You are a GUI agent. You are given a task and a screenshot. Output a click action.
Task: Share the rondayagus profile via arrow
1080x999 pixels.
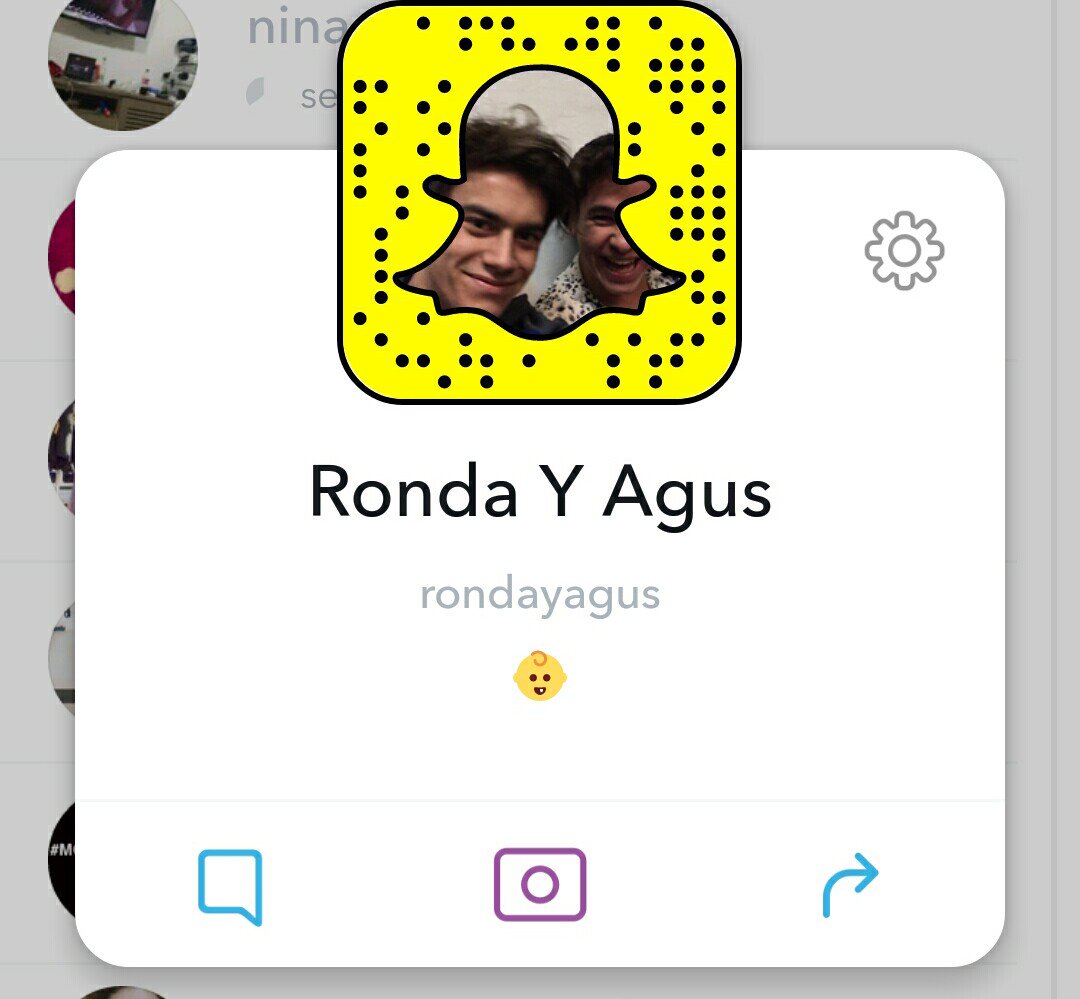850,885
